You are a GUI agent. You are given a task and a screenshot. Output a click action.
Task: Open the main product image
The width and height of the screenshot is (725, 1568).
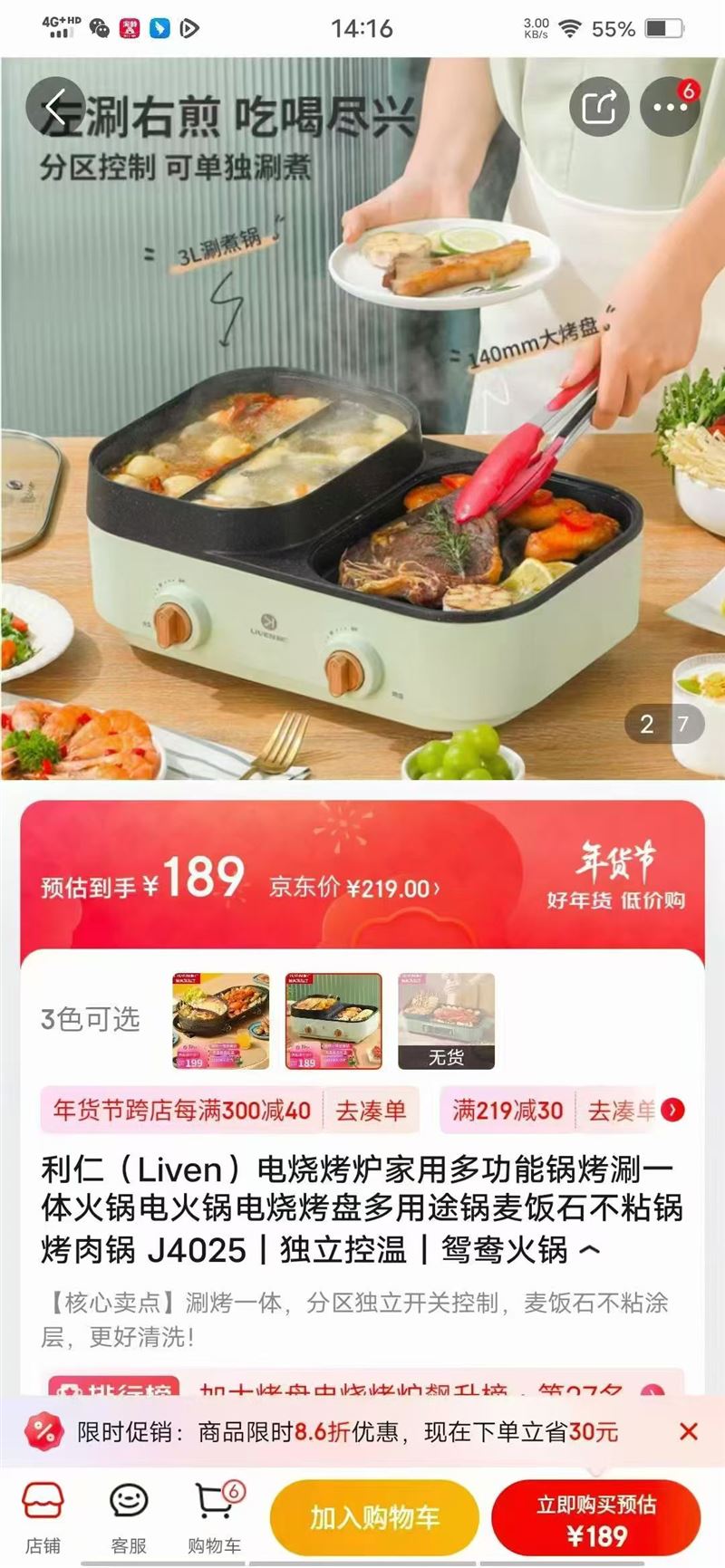click(362, 453)
